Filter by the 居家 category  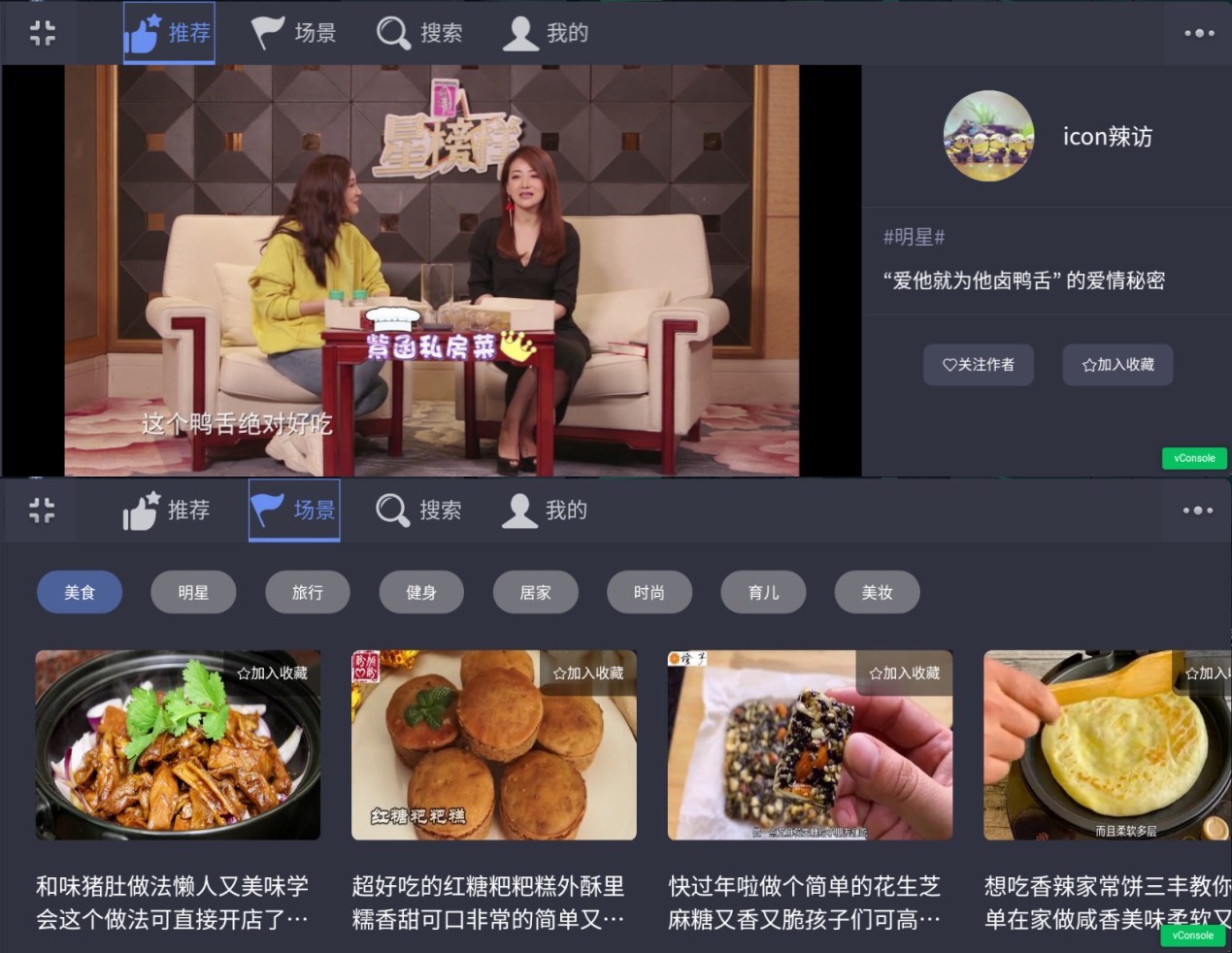(535, 592)
